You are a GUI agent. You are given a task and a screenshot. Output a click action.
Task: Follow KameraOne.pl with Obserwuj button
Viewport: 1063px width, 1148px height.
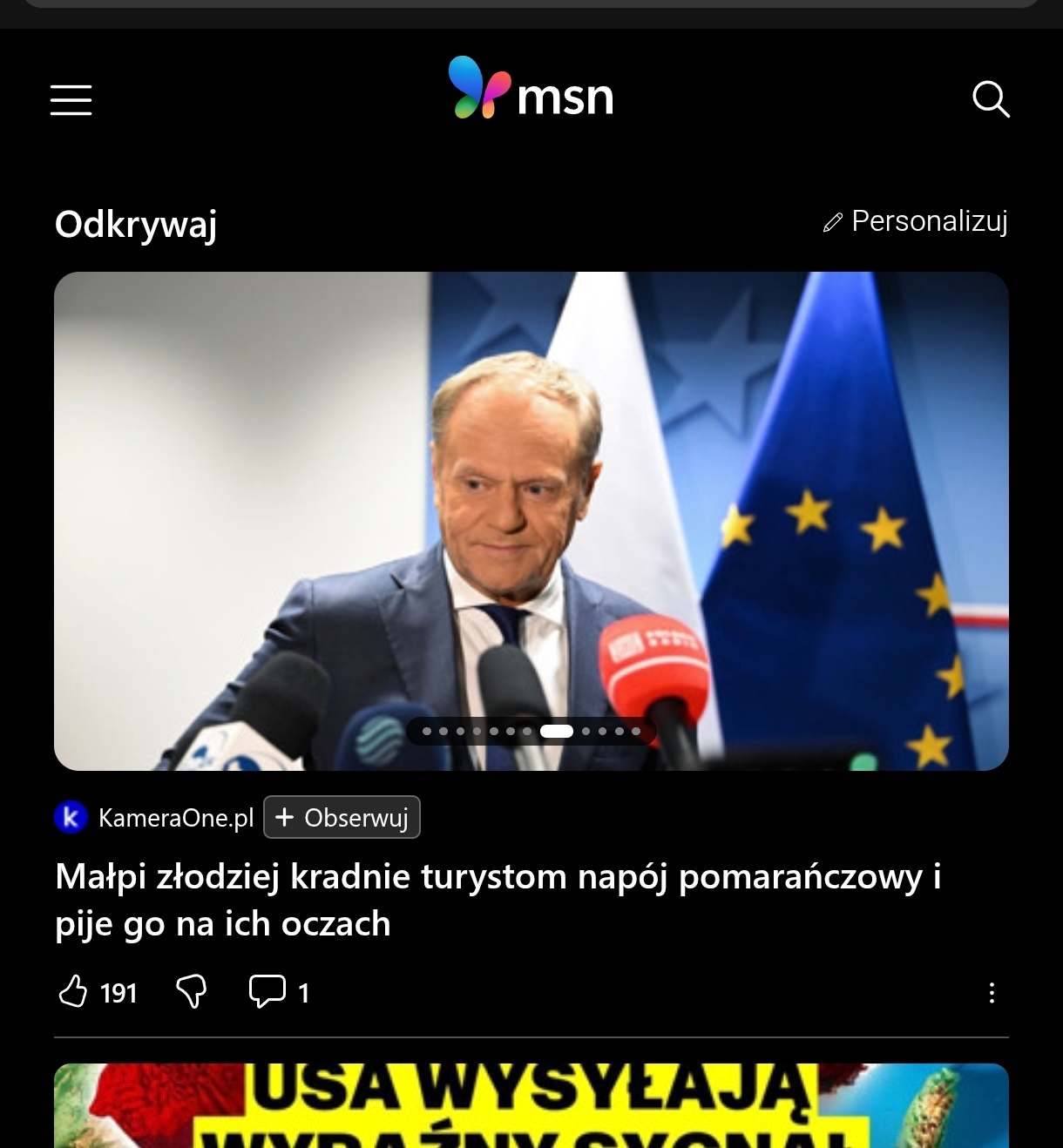pos(342,817)
